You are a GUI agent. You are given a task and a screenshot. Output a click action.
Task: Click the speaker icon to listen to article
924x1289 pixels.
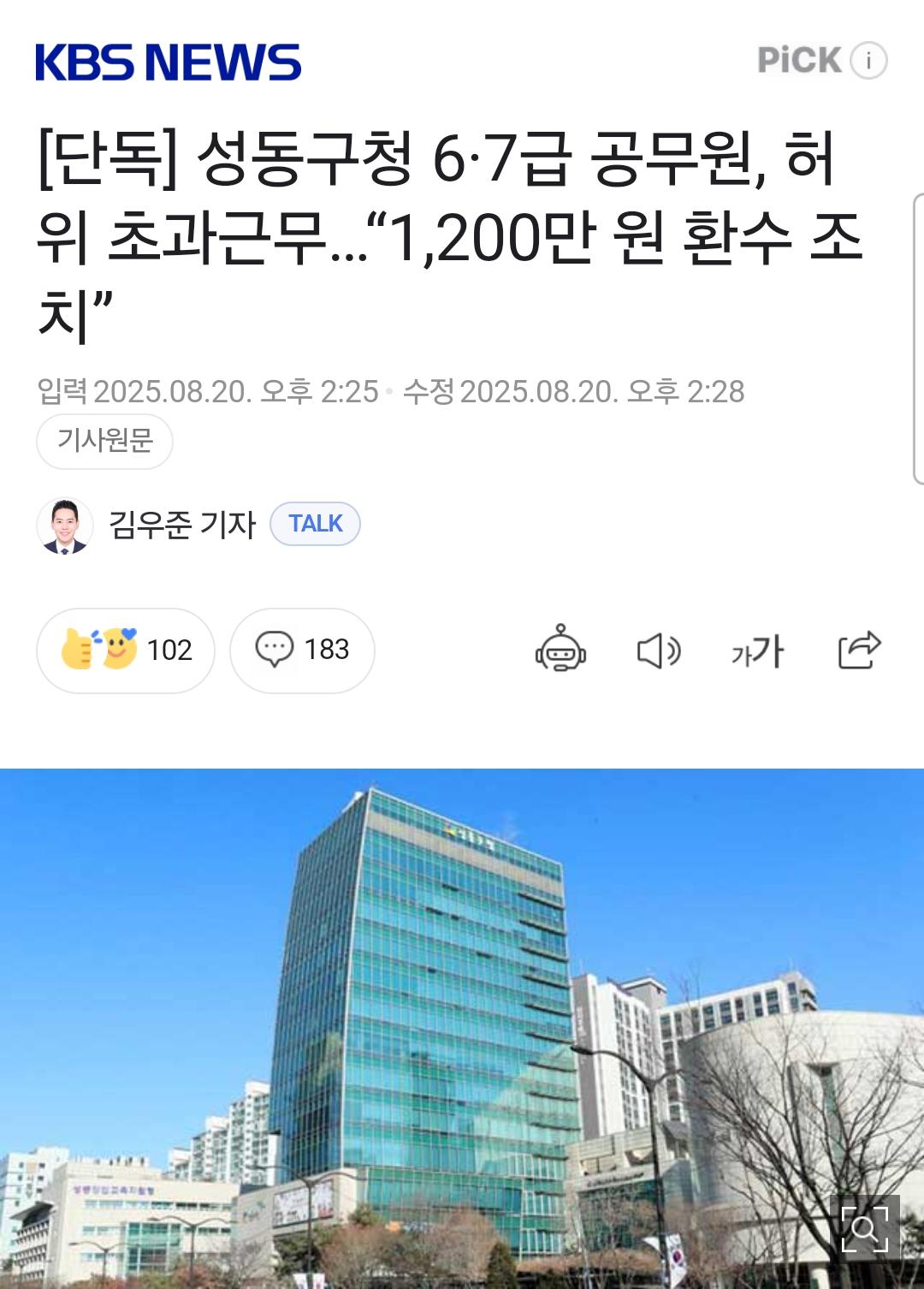pyautogui.click(x=659, y=651)
